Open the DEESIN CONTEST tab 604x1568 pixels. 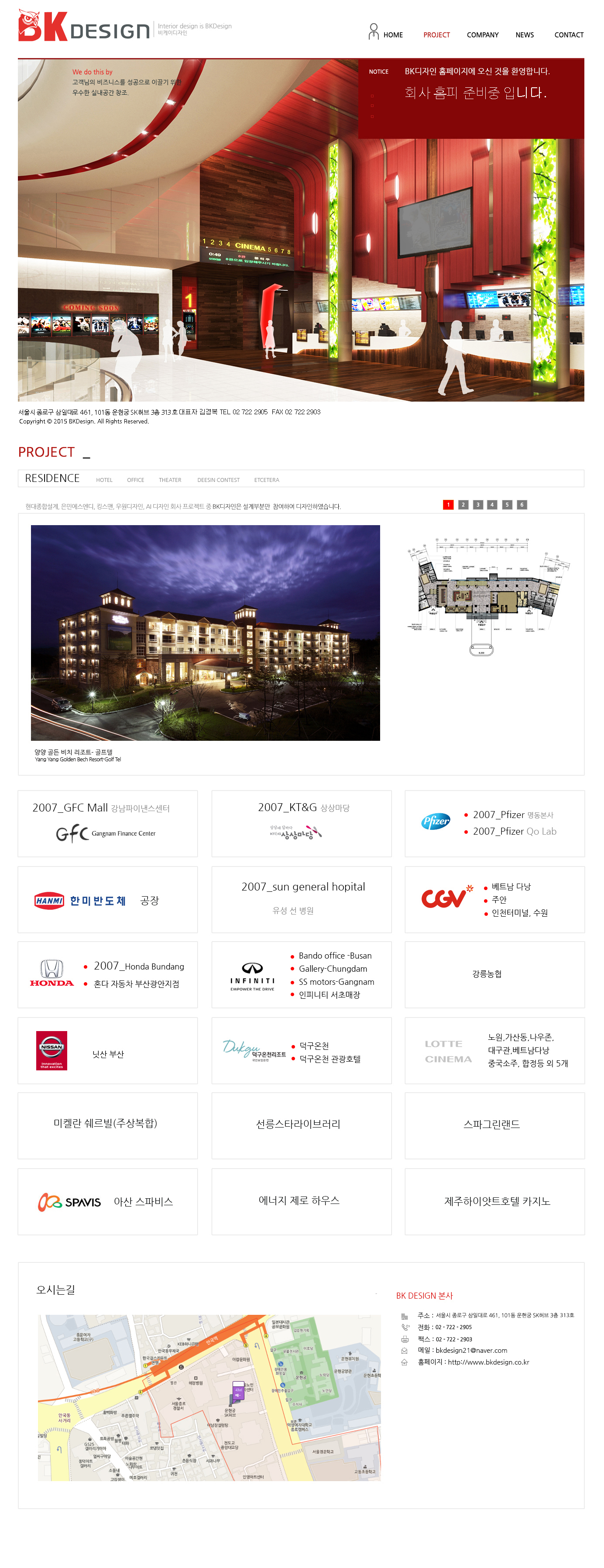(x=218, y=480)
